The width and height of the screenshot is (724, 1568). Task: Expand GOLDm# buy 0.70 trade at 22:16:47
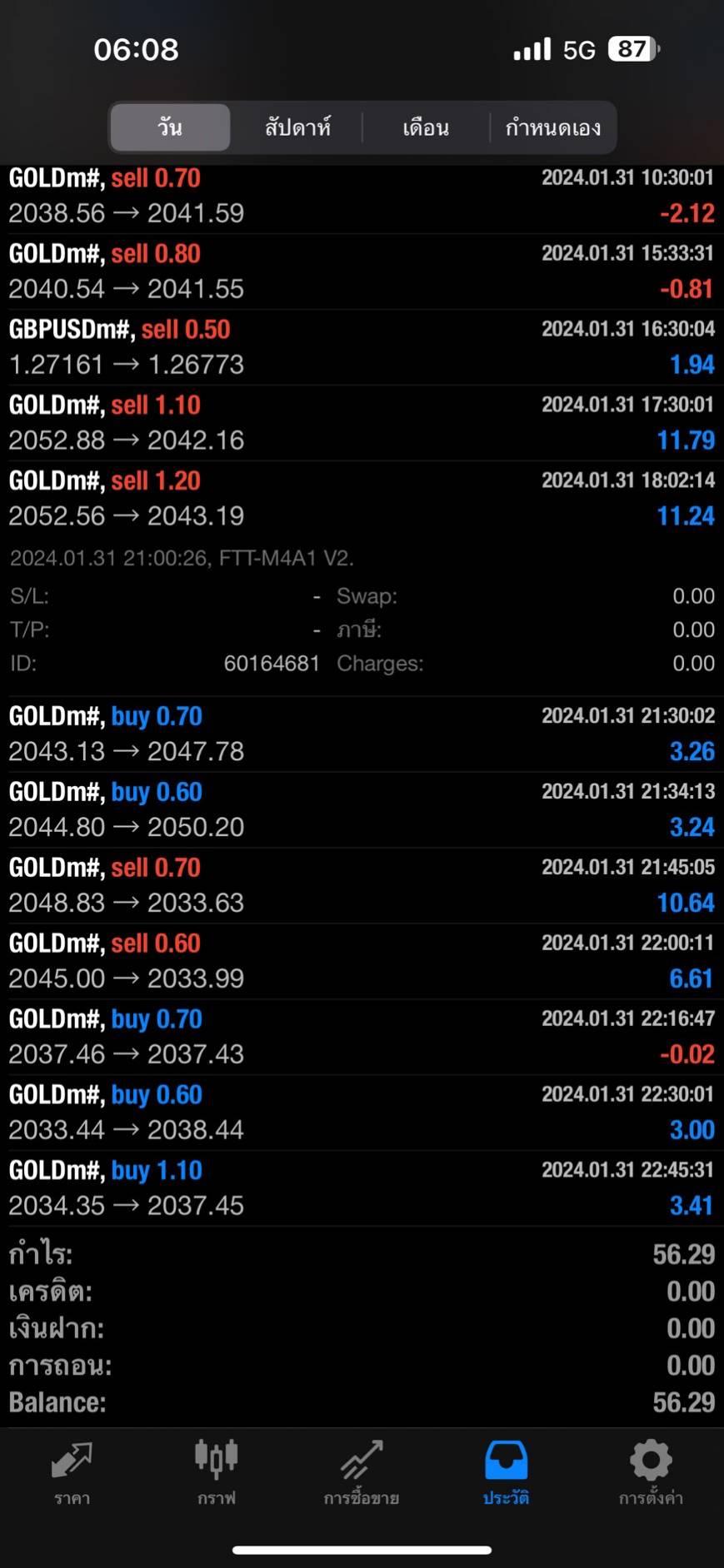(x=362, y=1037)
